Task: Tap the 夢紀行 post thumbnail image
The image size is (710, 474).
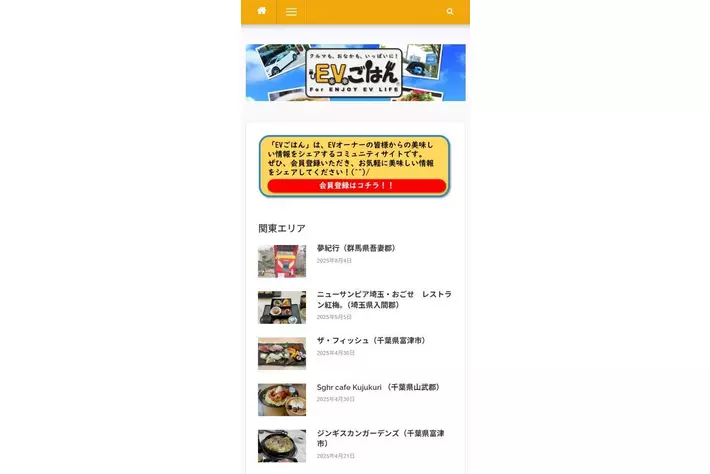Action: point(282,261)
